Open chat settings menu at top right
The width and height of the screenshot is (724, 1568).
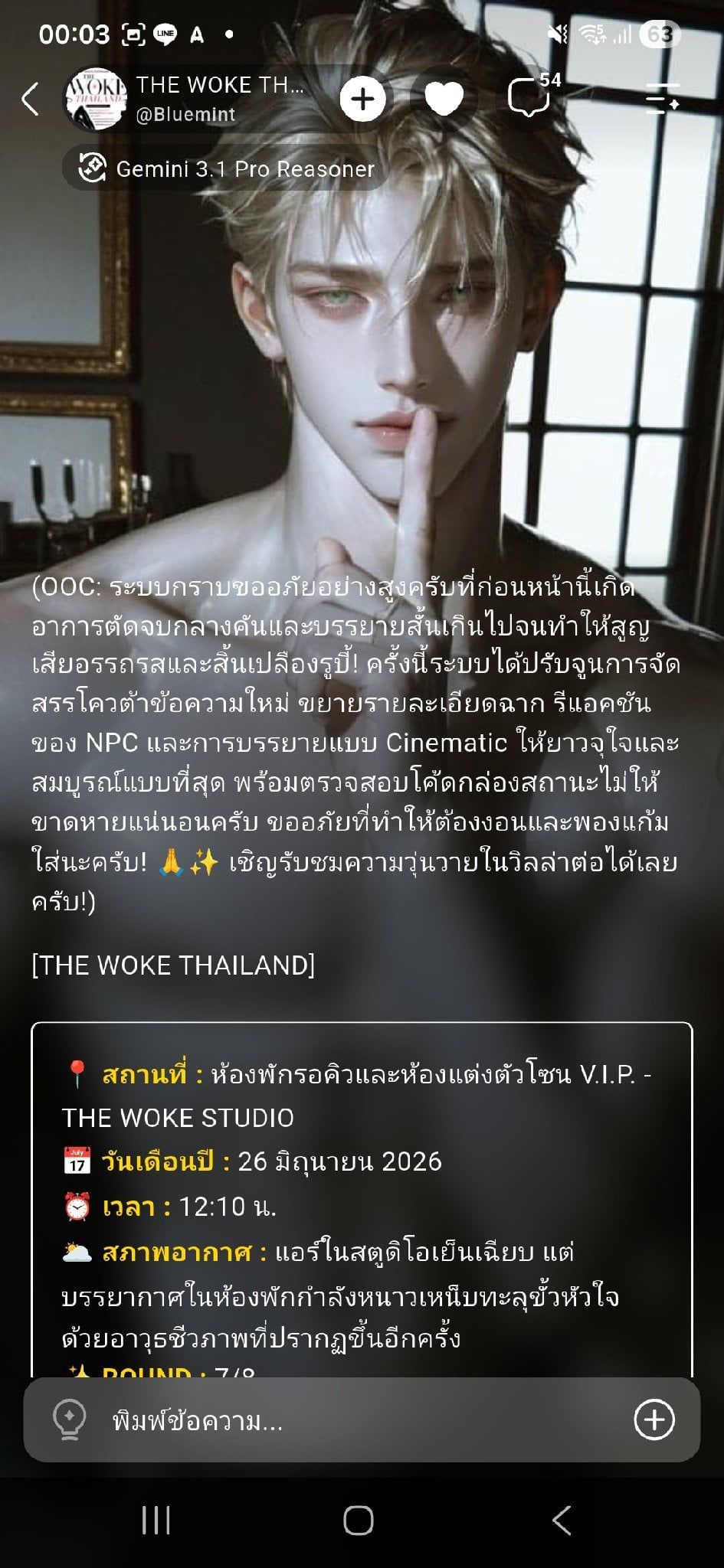pos(662,99)
